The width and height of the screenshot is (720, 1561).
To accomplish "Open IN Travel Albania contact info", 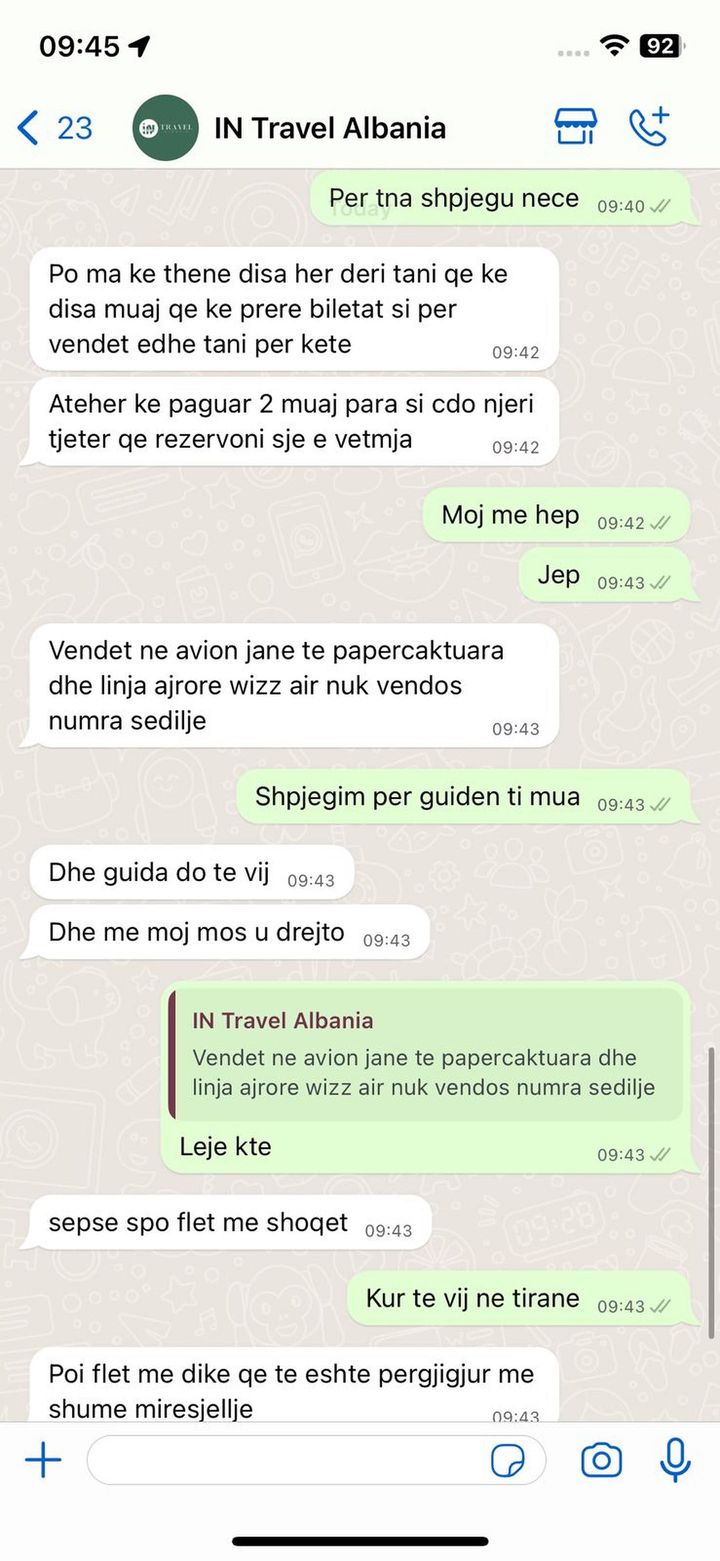I will click(x=329, y=128).
